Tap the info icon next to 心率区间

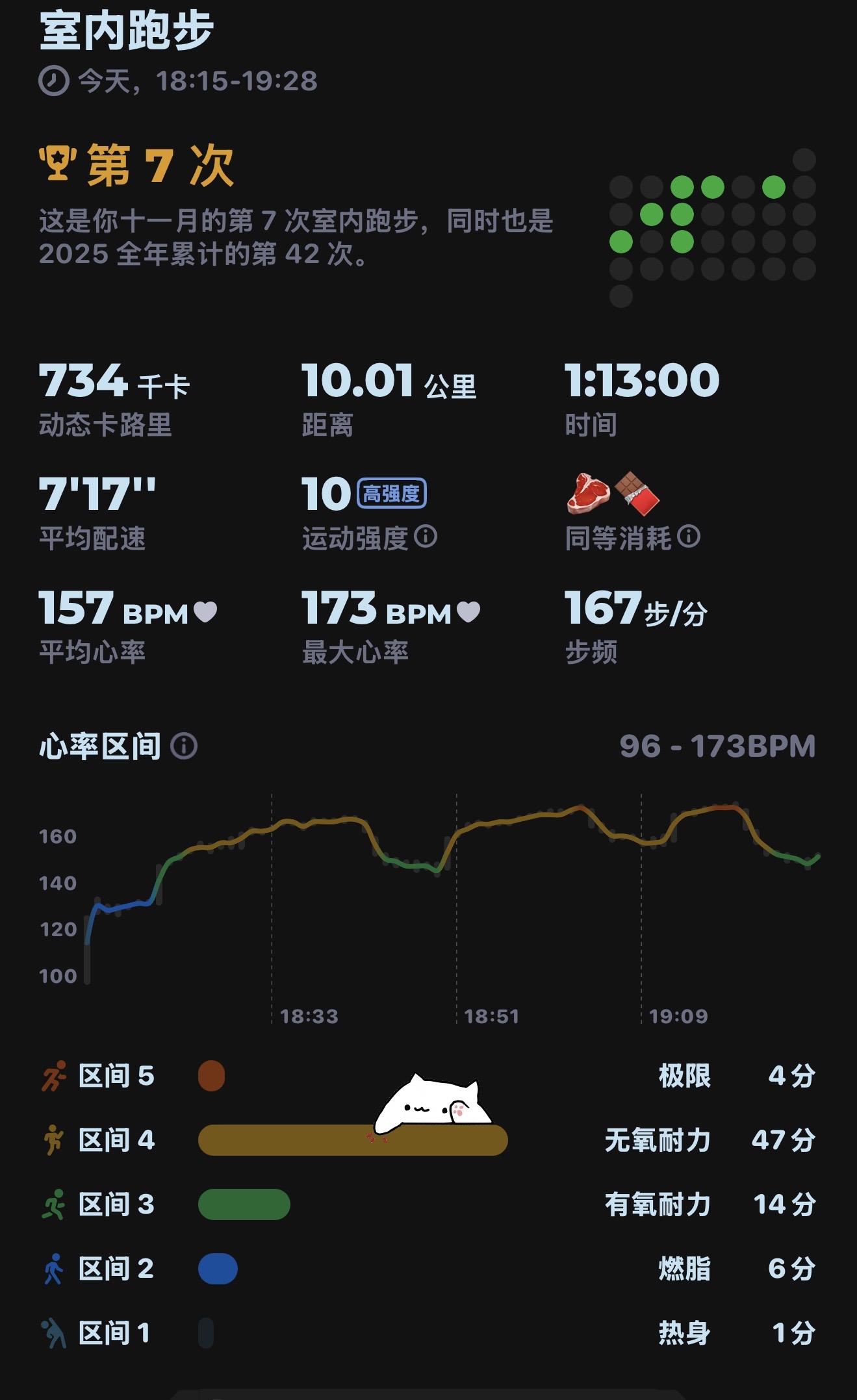point(184,746)
